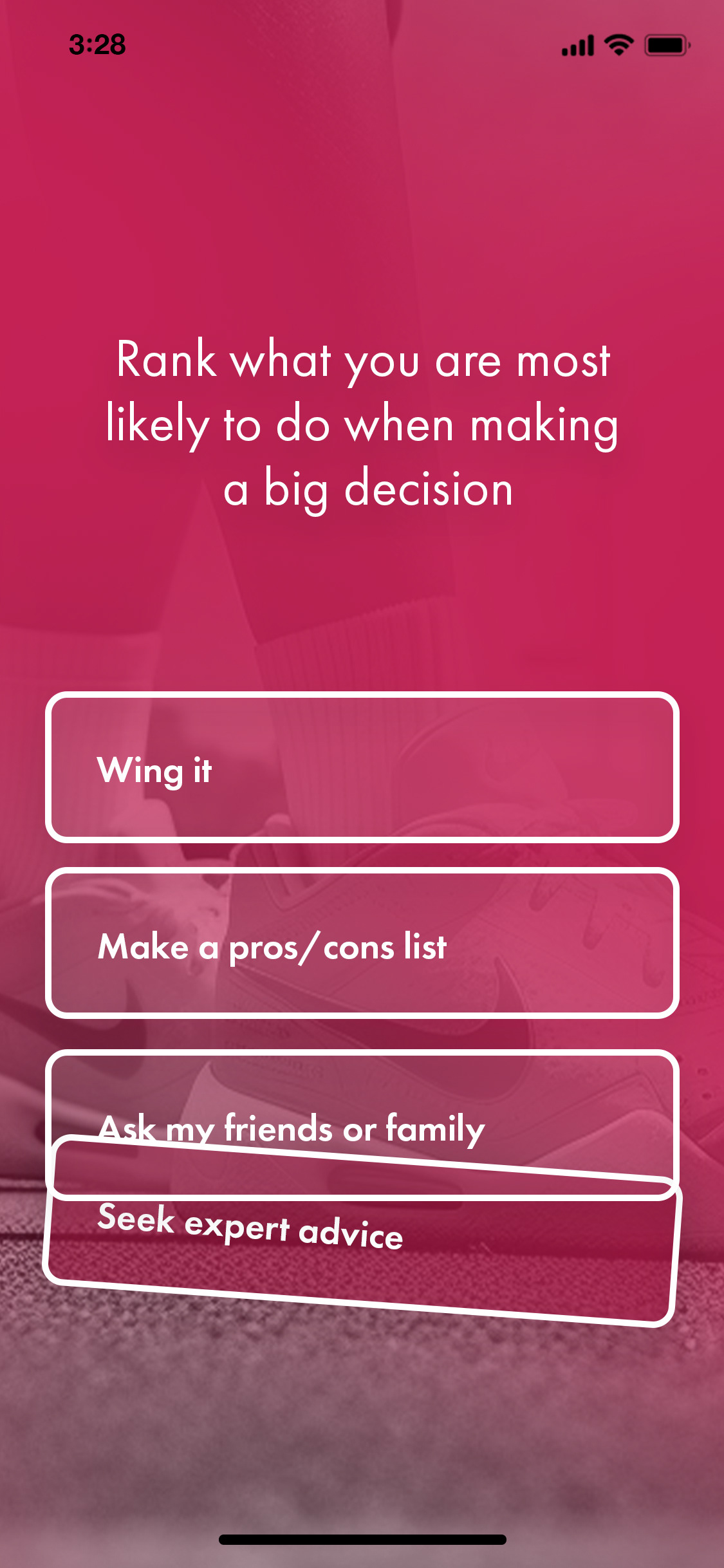Choose Make a pros/cons list
The image size is (724, 1568).
[362, 943]
